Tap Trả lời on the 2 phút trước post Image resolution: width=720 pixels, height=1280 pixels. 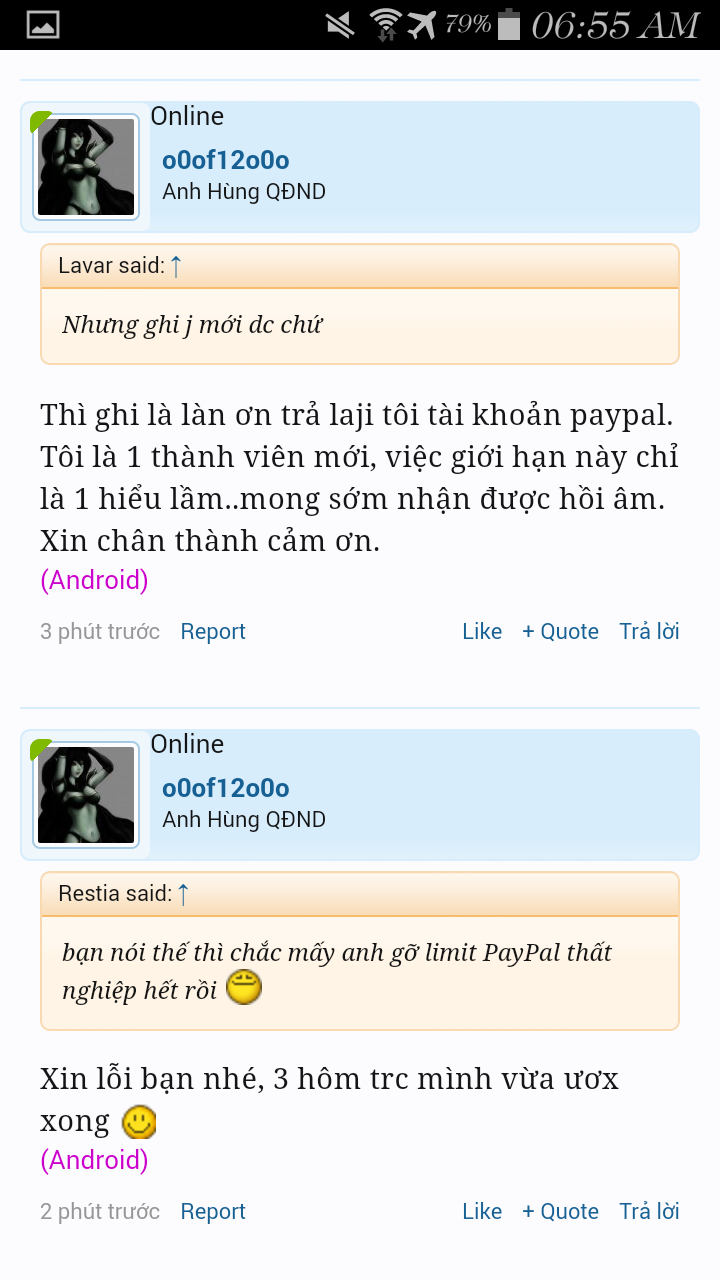coord(649,1211)
